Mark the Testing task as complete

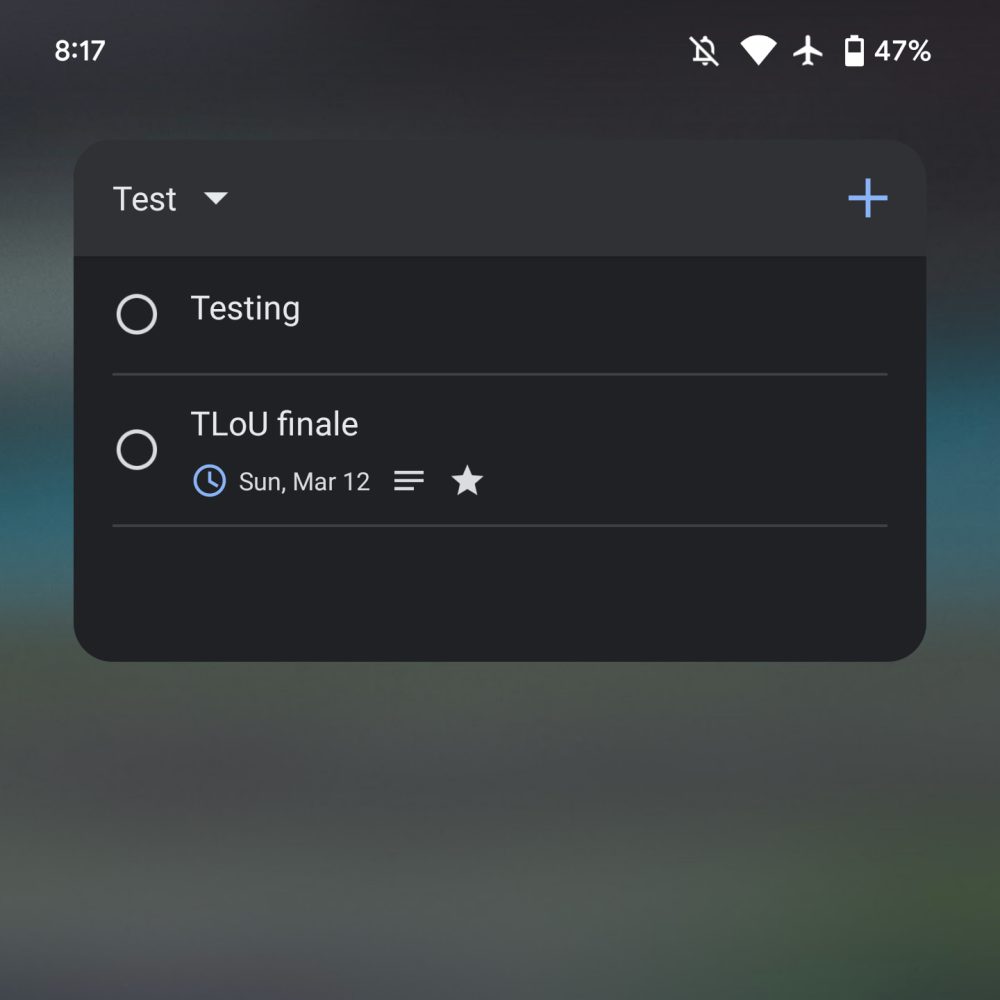tap(137, 314)
